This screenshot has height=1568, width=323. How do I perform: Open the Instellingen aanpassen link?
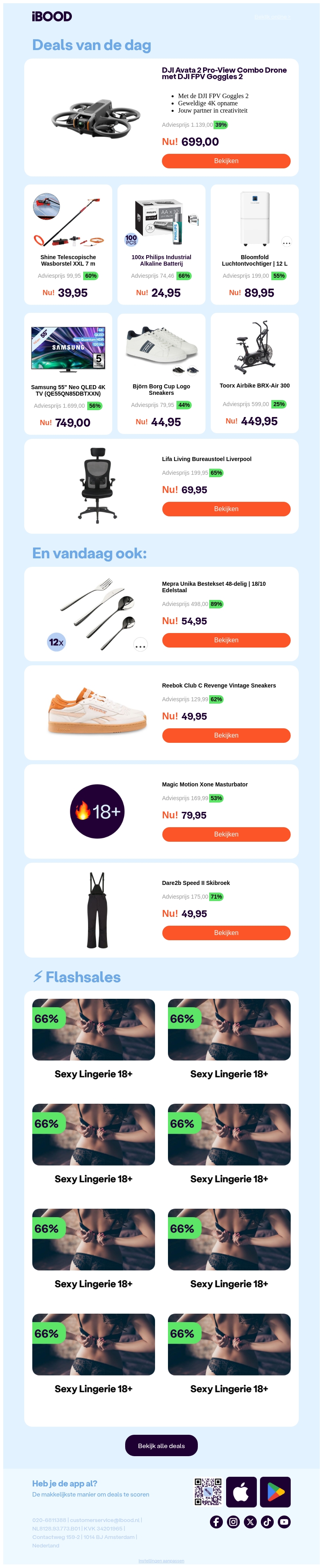[x=161, y=1561]
